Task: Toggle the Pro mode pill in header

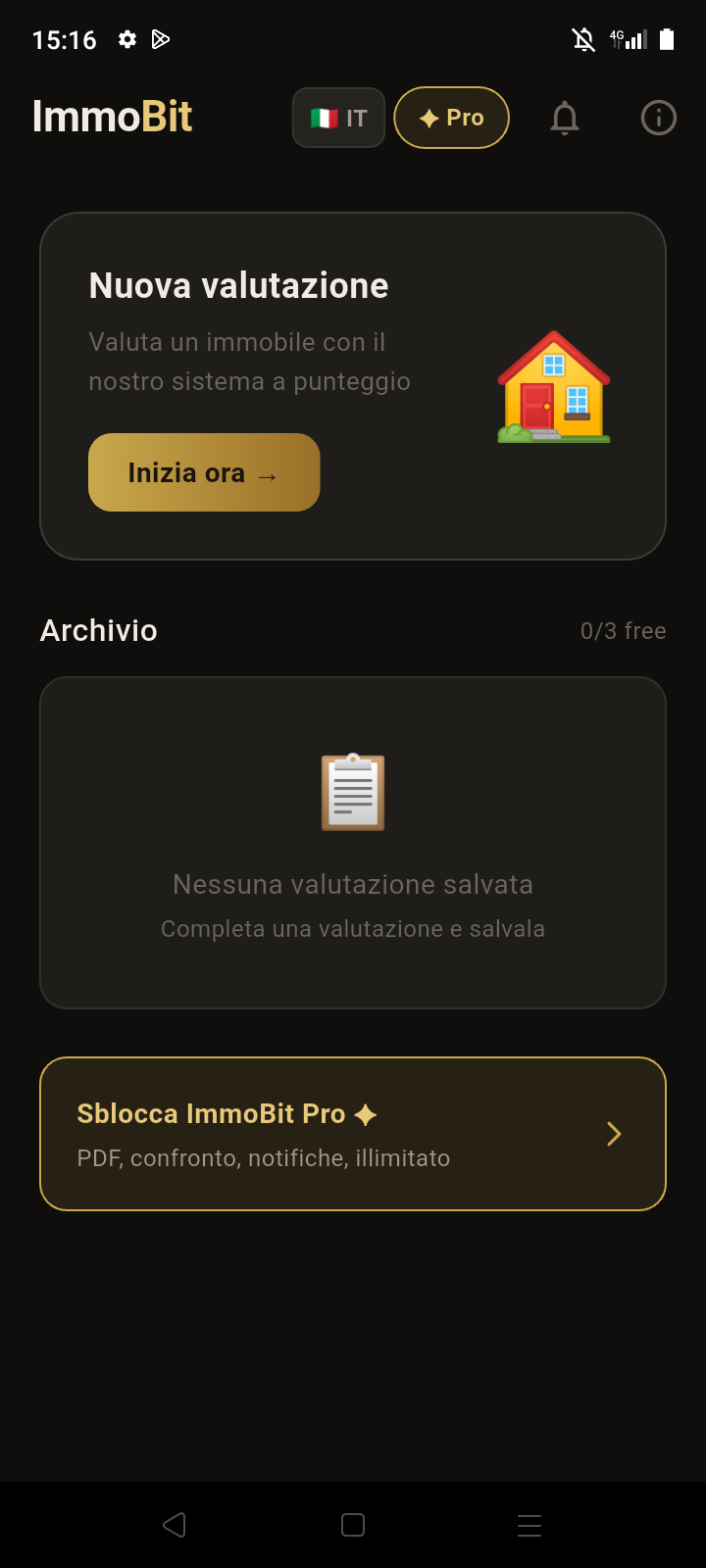Action: point(451,117)
